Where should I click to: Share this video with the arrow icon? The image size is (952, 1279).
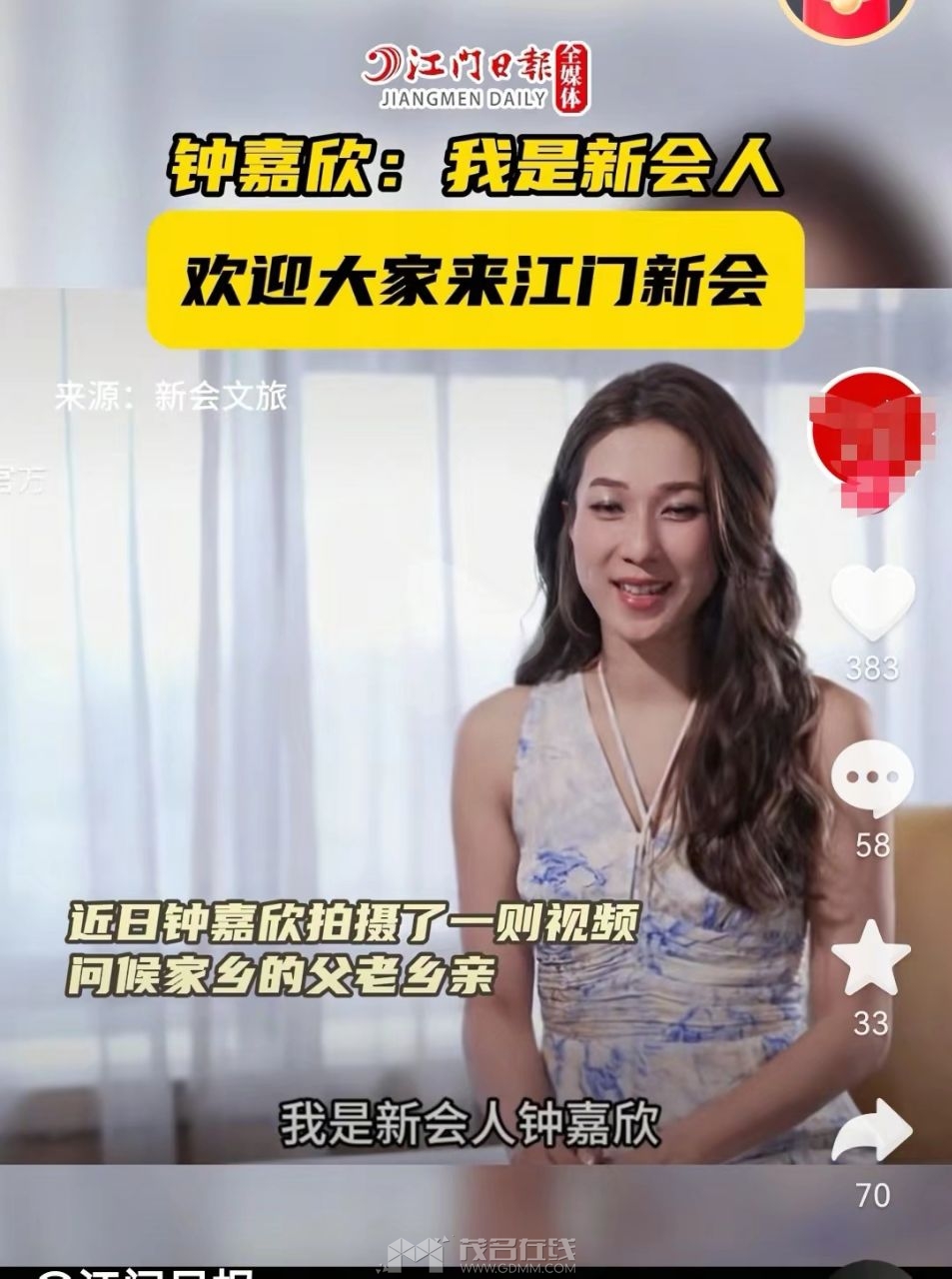(x=872, y=1131)
